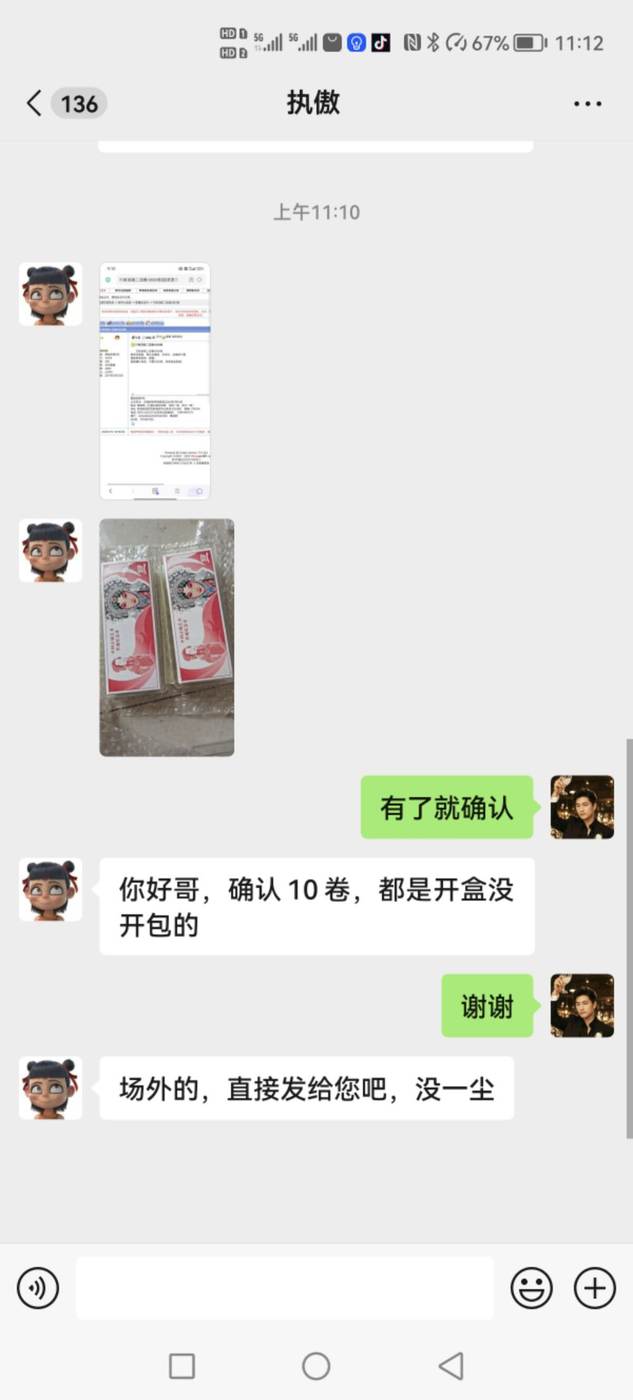Go back to the chat list
The height and width of the screenshot is (1400, 633).
pos(34,103)
